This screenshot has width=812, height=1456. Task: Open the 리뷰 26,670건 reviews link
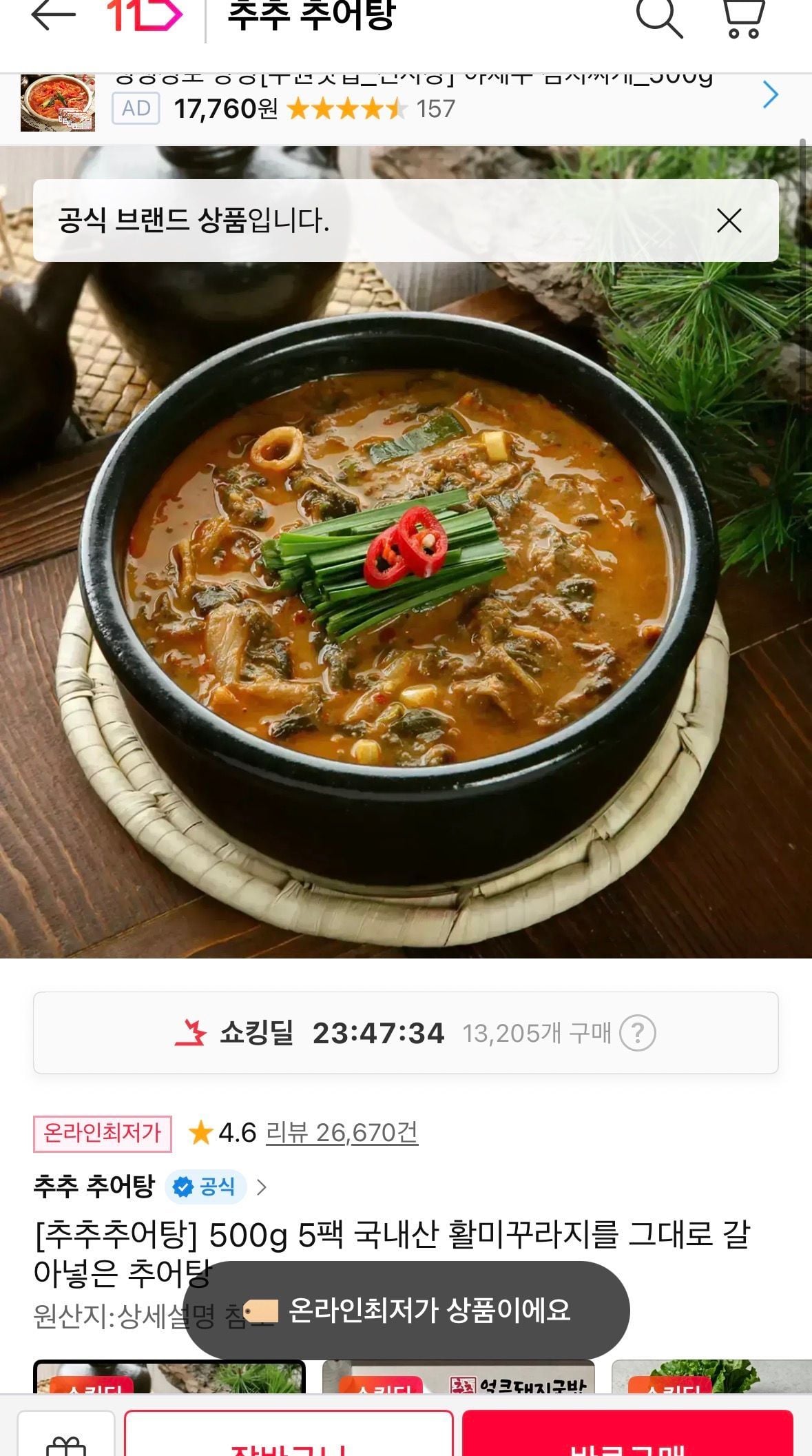pos(342,1132)
